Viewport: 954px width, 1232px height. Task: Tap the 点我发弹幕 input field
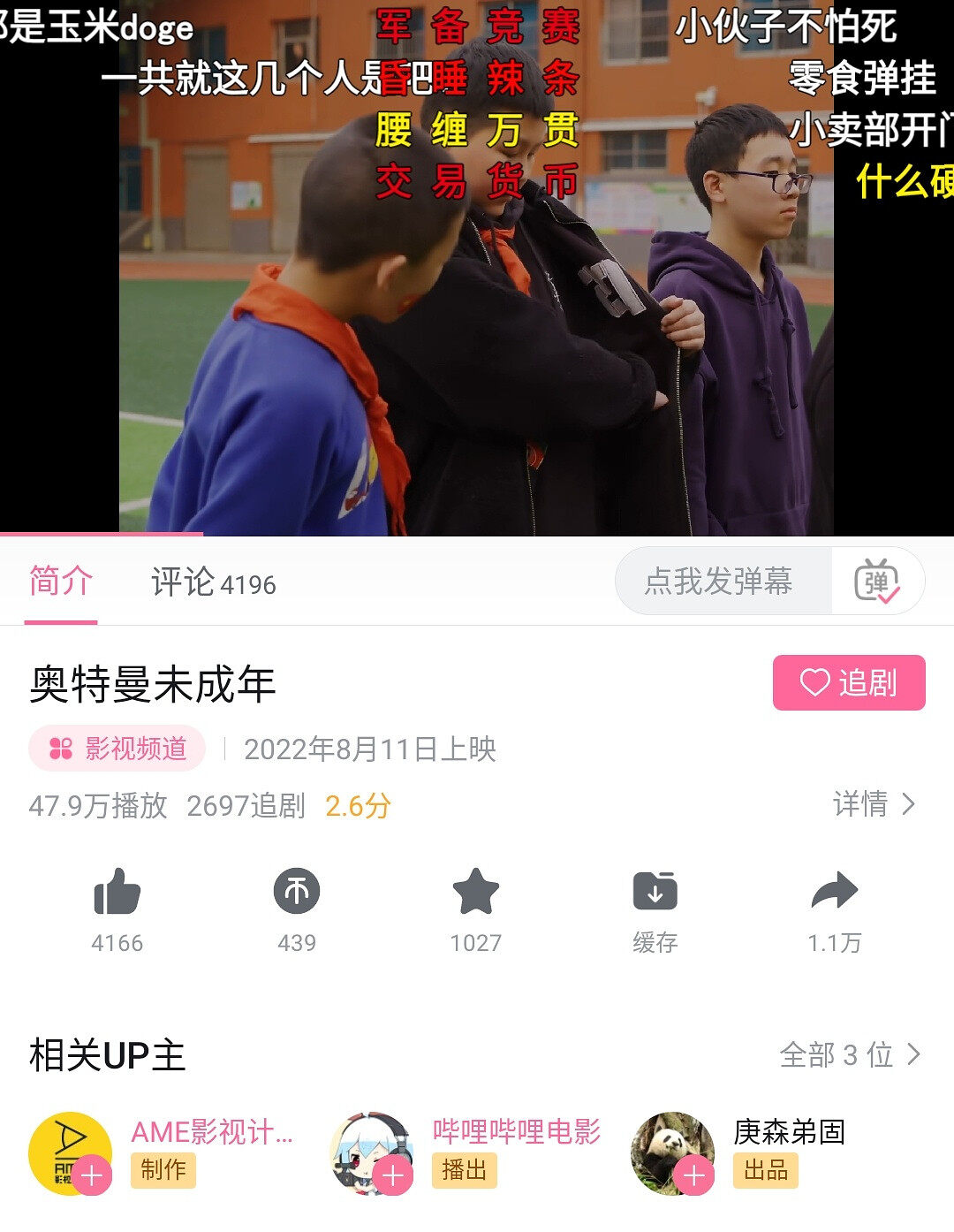coord(720,582)
